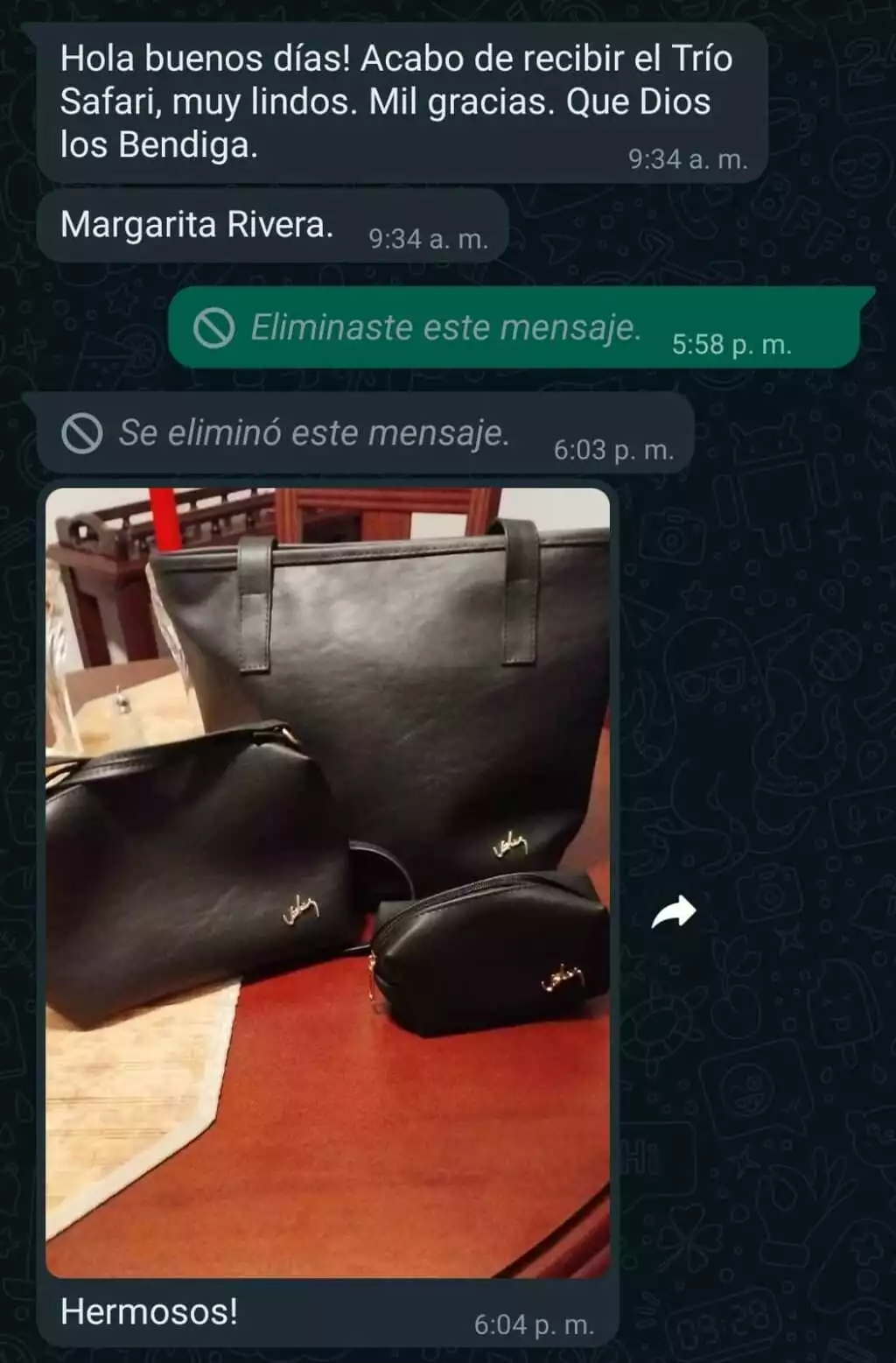Forward the bags photo message
The width and height of the screenshot is (896, 1363).
(673, 913)
